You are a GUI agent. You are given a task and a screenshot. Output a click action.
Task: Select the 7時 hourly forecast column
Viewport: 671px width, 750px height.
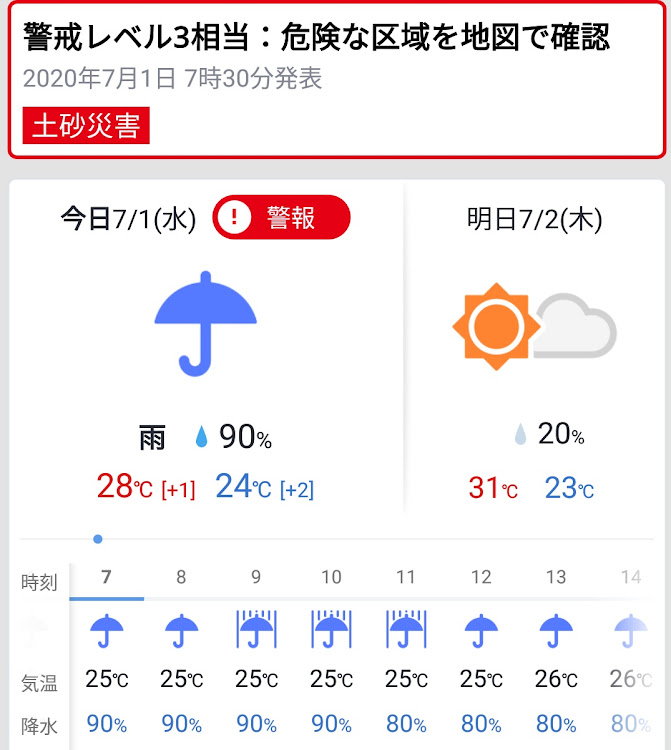(x=106, y=650)
